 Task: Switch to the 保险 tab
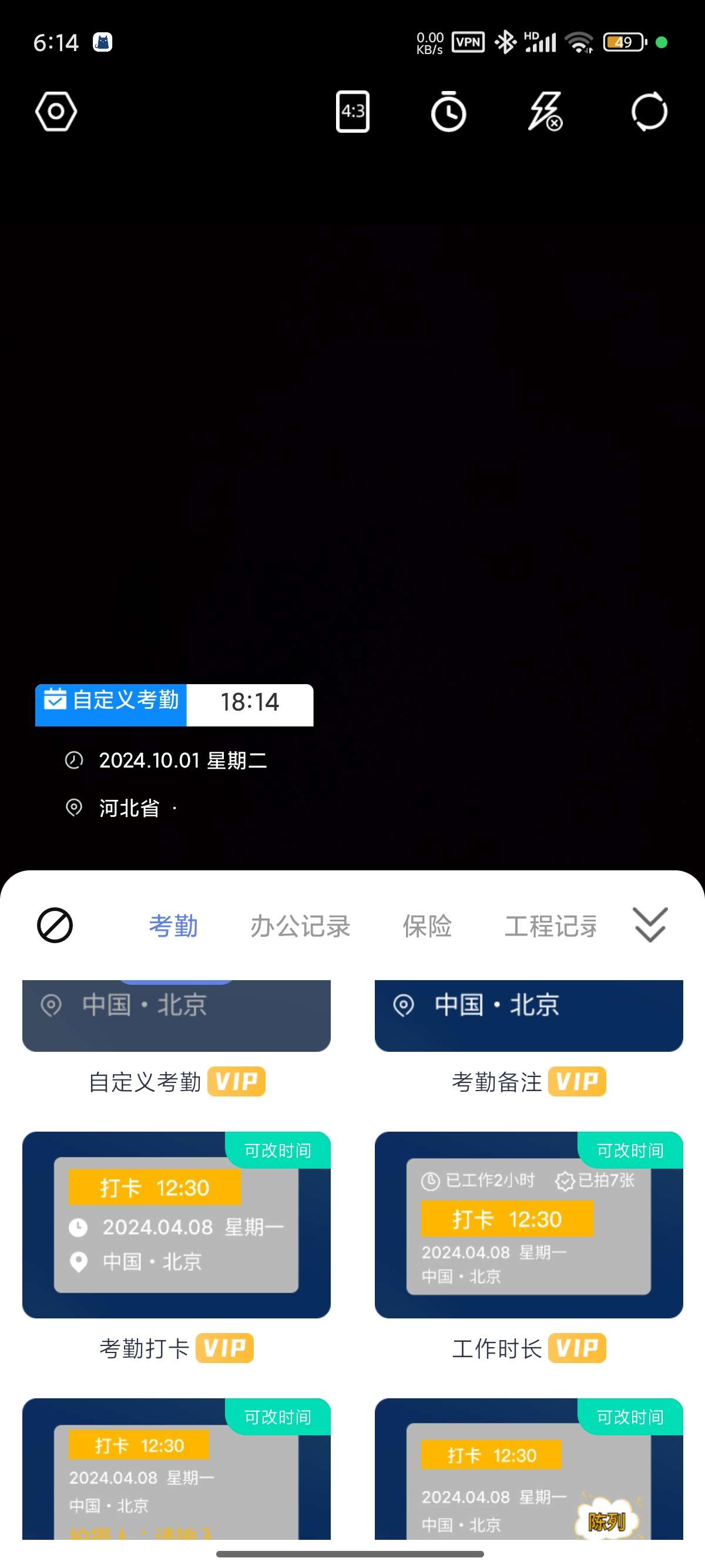pyautogui.click(x=427, y=926)
